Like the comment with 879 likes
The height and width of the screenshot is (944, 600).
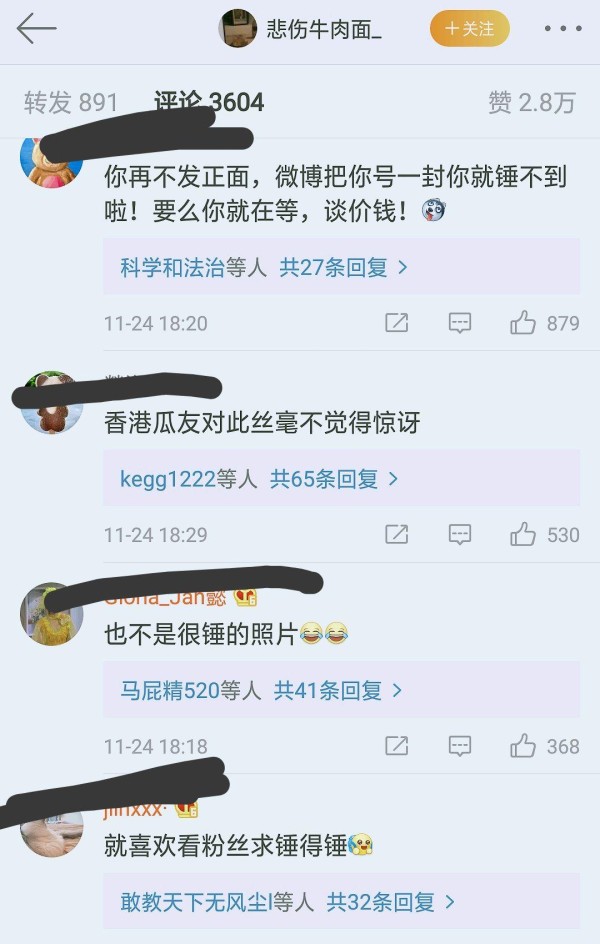(x=523, y=323)
